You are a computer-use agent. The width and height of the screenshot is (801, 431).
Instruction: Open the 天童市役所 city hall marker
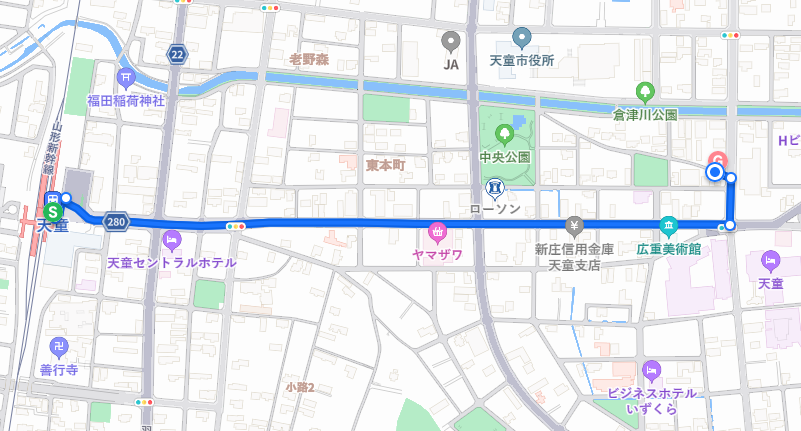520,39
